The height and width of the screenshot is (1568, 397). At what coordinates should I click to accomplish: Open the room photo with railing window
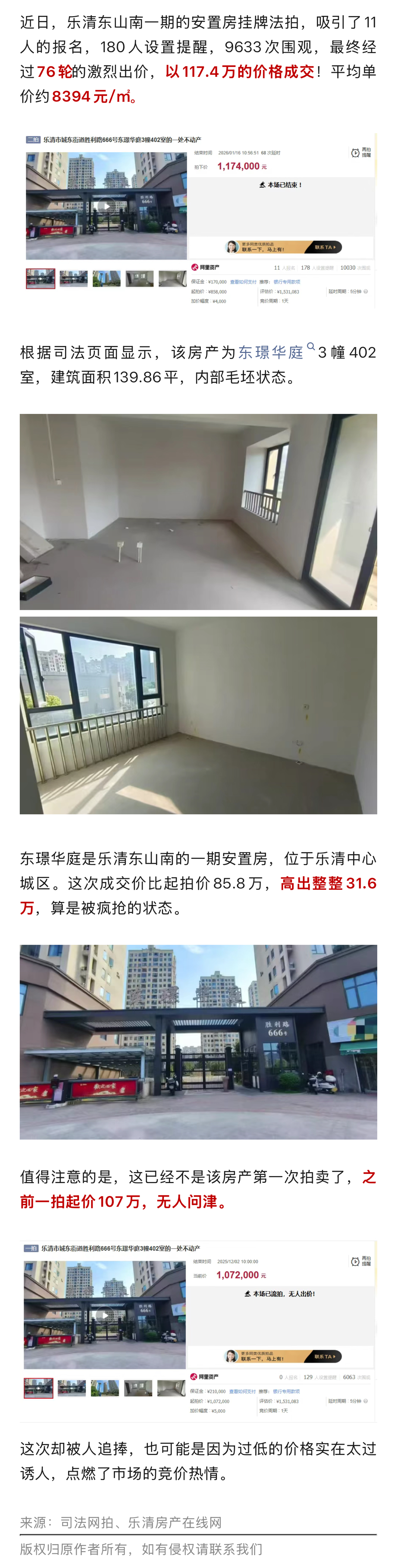(198, 715)
